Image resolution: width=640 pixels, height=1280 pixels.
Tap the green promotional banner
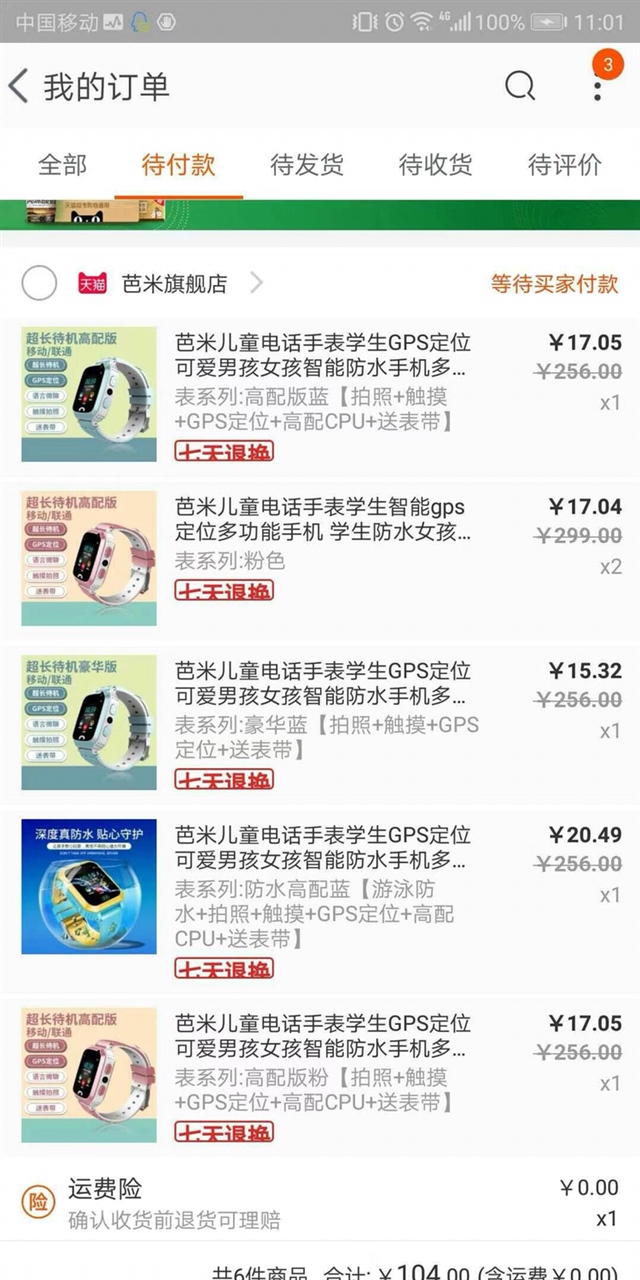point(320,214)
